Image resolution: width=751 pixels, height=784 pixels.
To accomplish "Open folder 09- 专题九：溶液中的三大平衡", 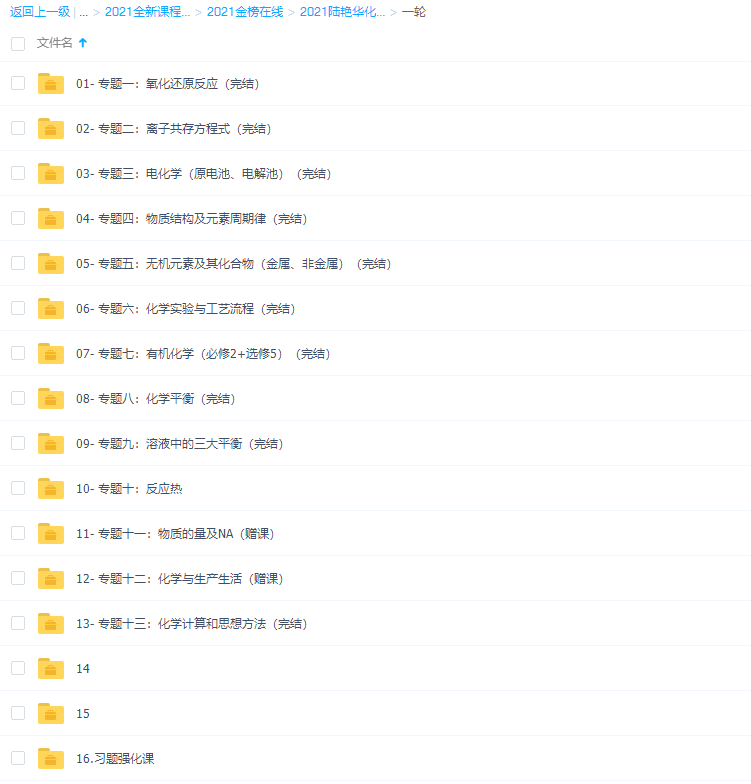I will [179, 443].
